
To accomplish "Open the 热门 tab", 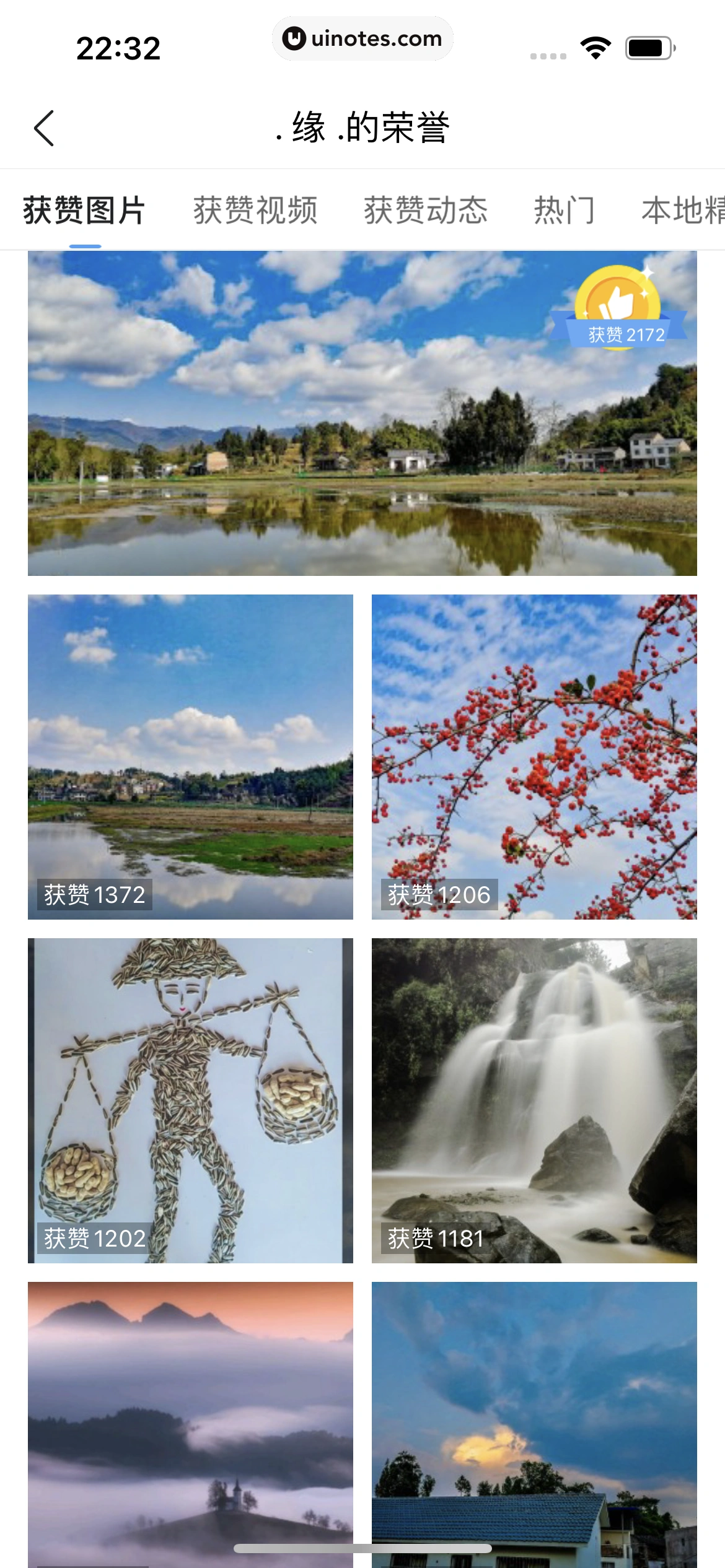I will coord(563,210).
